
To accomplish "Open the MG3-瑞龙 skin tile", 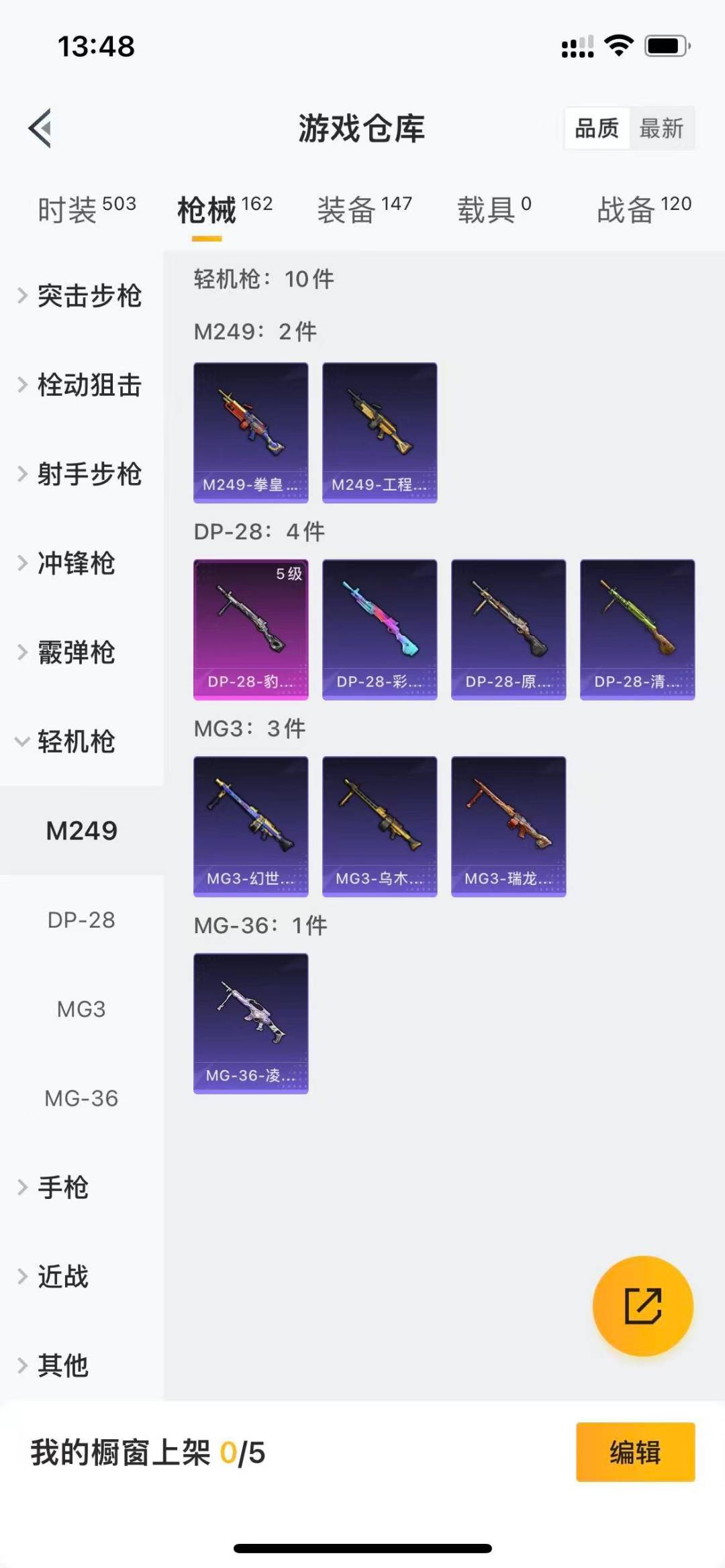I will point(509,827).
